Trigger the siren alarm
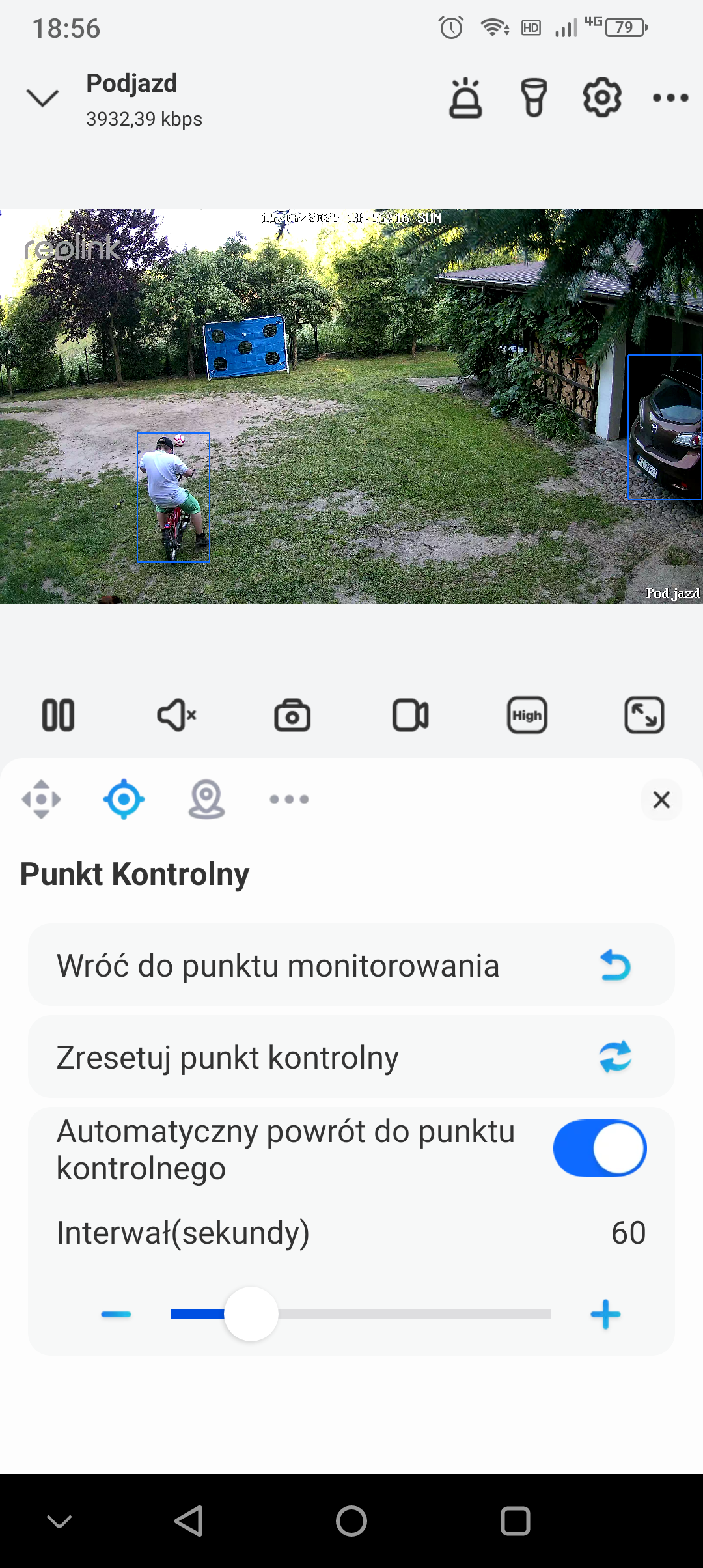This screenshot has width=703, height=1568. [465, 98]
